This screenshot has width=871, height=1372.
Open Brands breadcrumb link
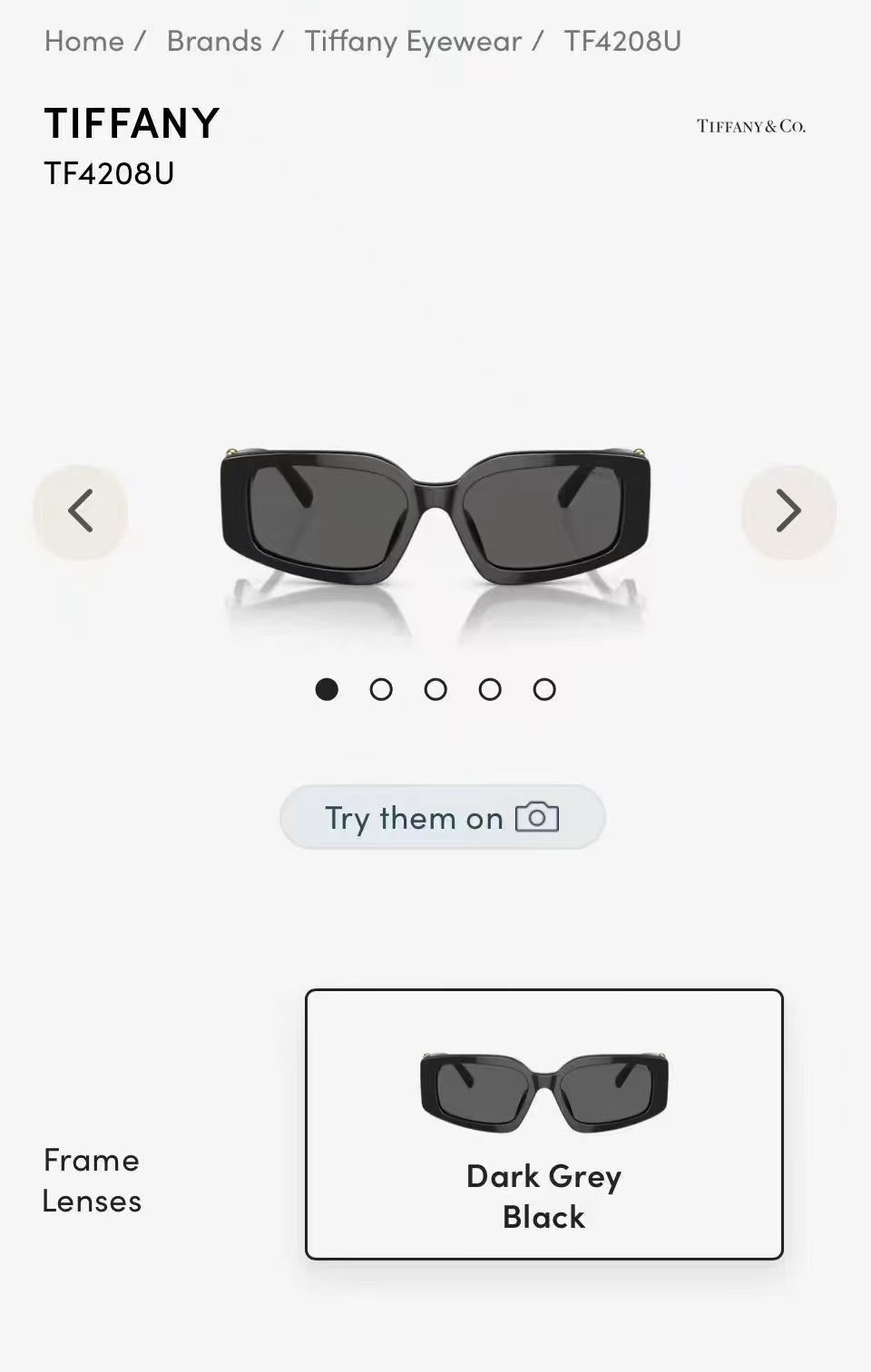tap(214, 42)
